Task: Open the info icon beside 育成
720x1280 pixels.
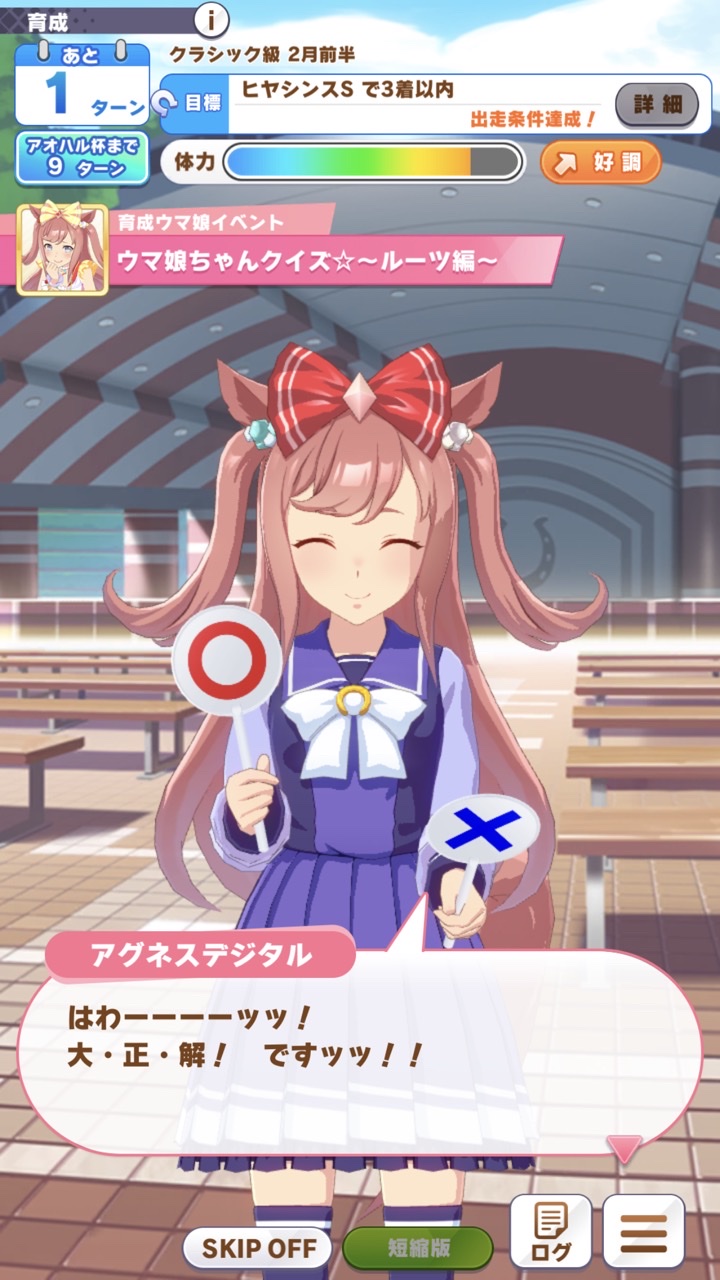Action: (x=211, y=18)
